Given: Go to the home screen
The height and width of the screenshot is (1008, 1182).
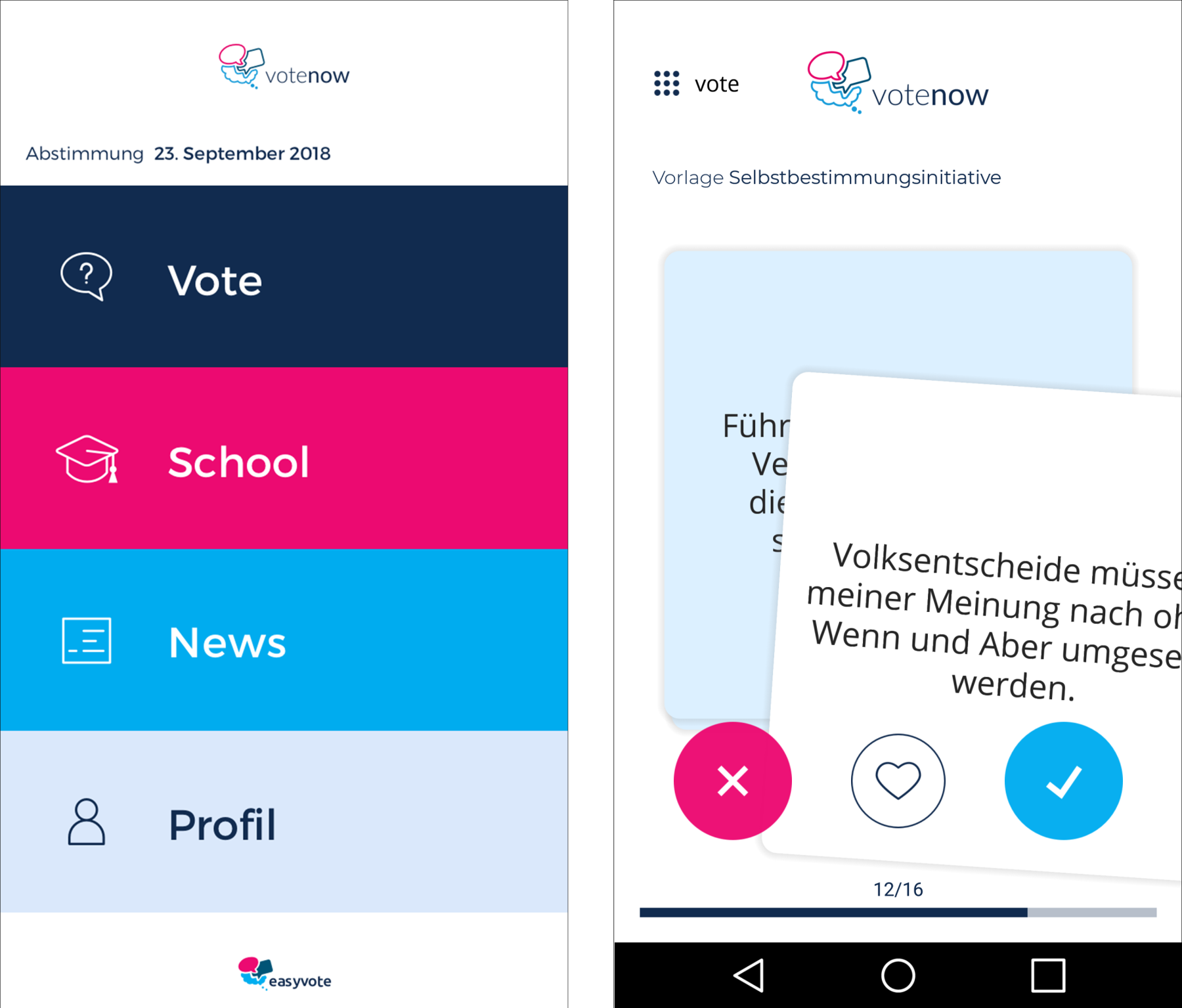Looking at the screenshot, I should (898, 975).
